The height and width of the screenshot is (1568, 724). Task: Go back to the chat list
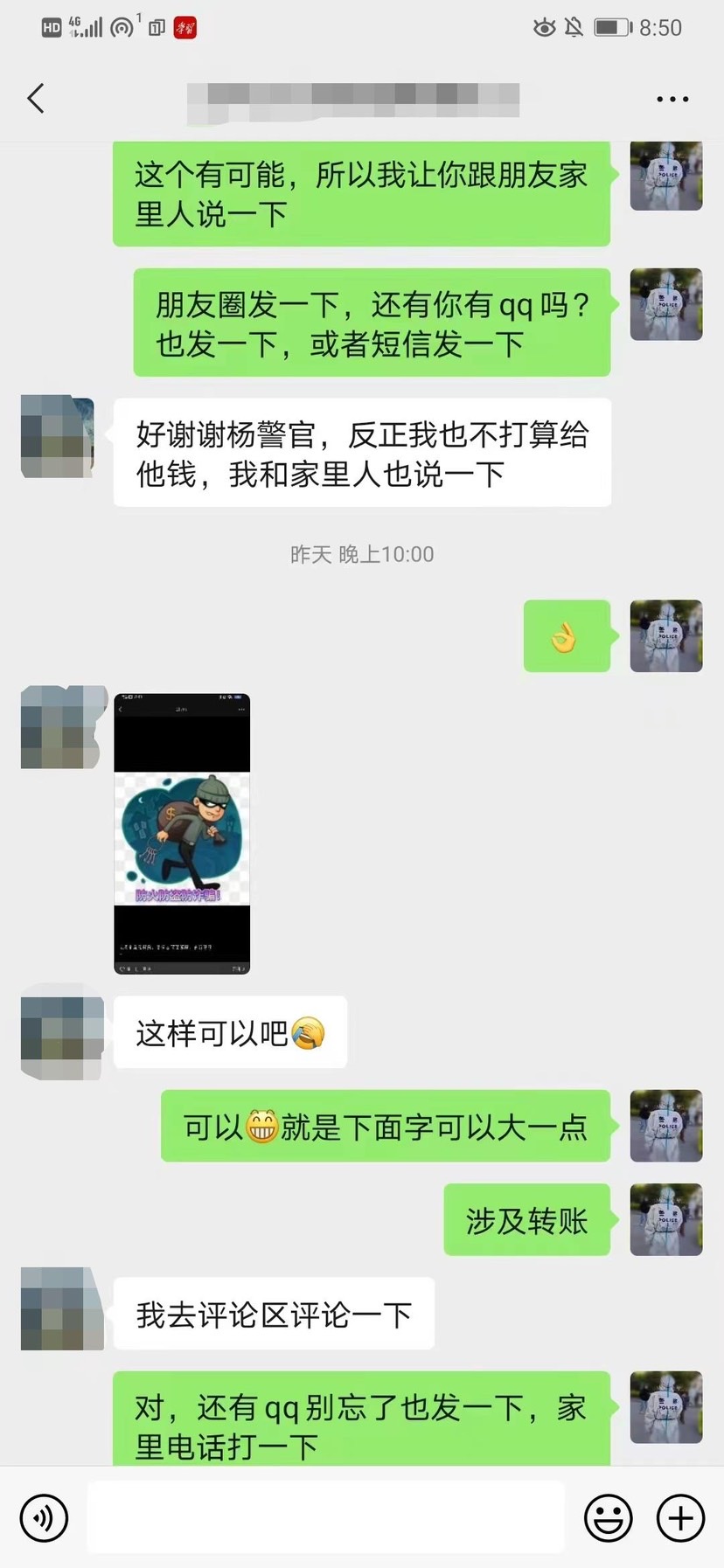[x=36, y=98]
